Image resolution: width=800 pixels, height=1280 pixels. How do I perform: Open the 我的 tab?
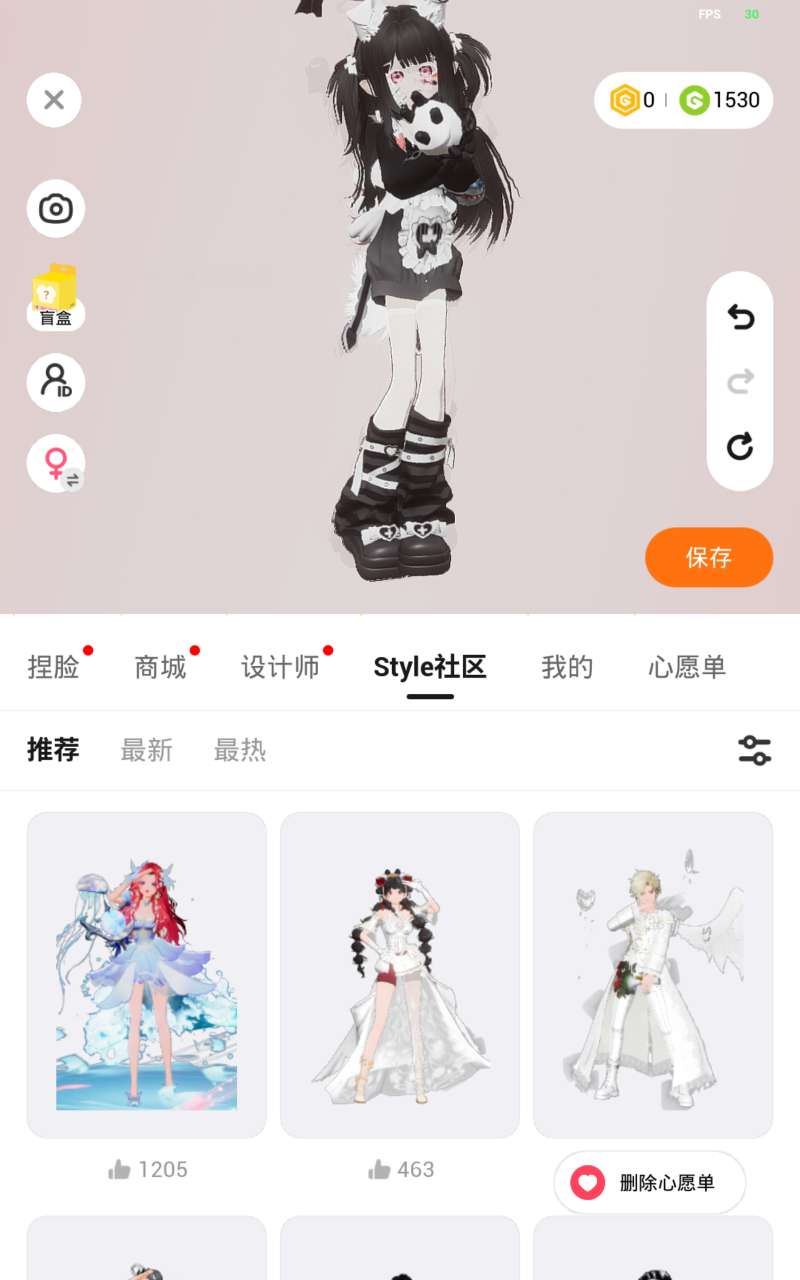tap(567, 667)
